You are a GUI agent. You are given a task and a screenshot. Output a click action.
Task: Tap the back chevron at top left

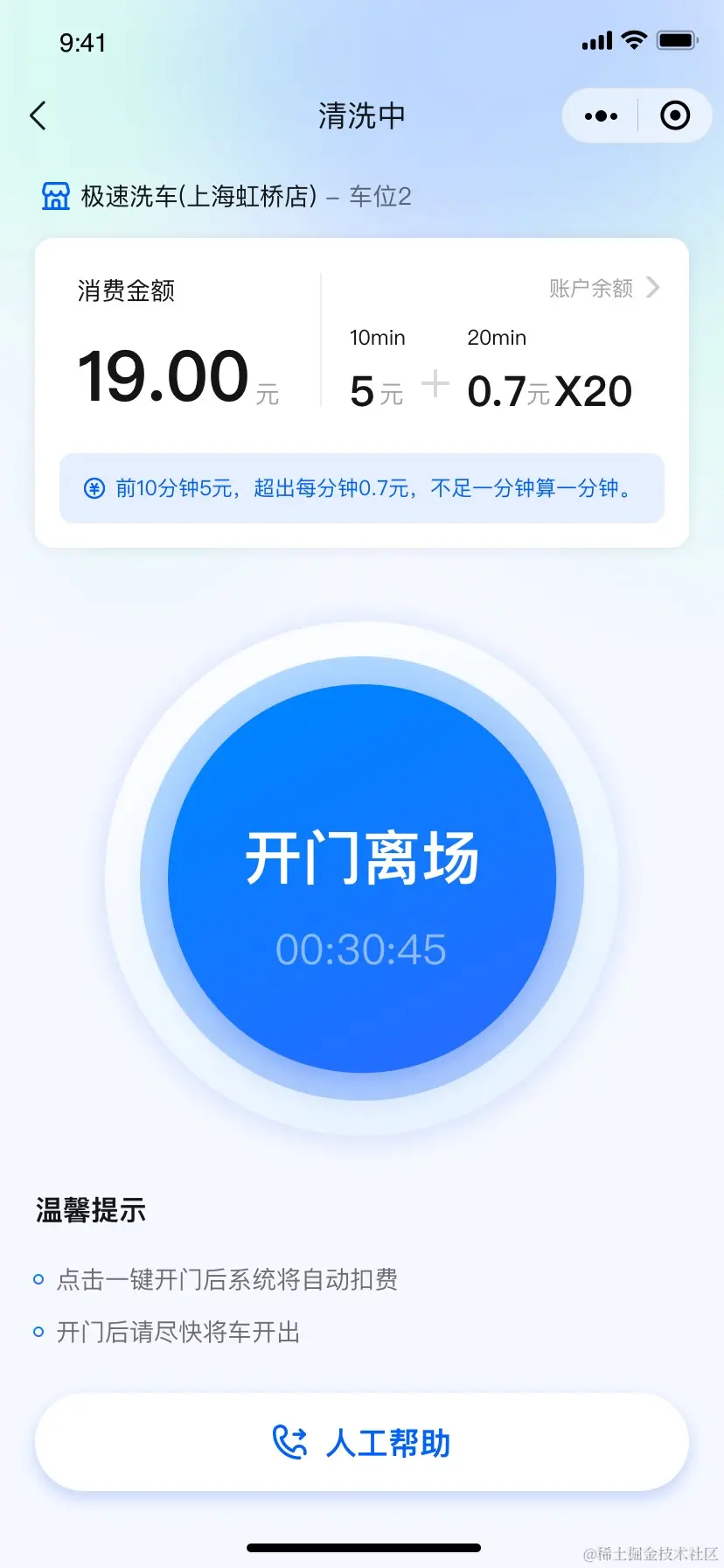pos(37,115)
